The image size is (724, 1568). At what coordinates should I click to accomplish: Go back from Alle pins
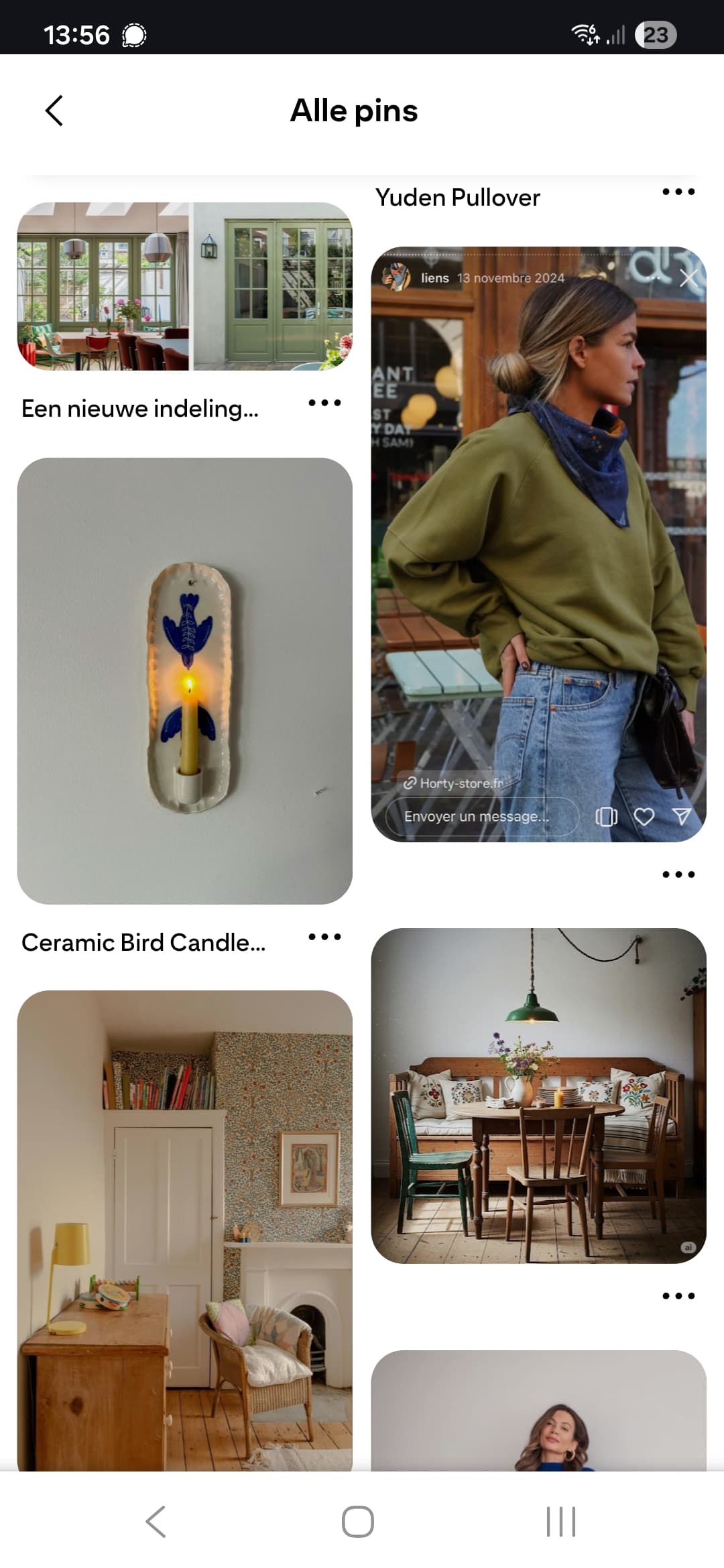(54, 111)
